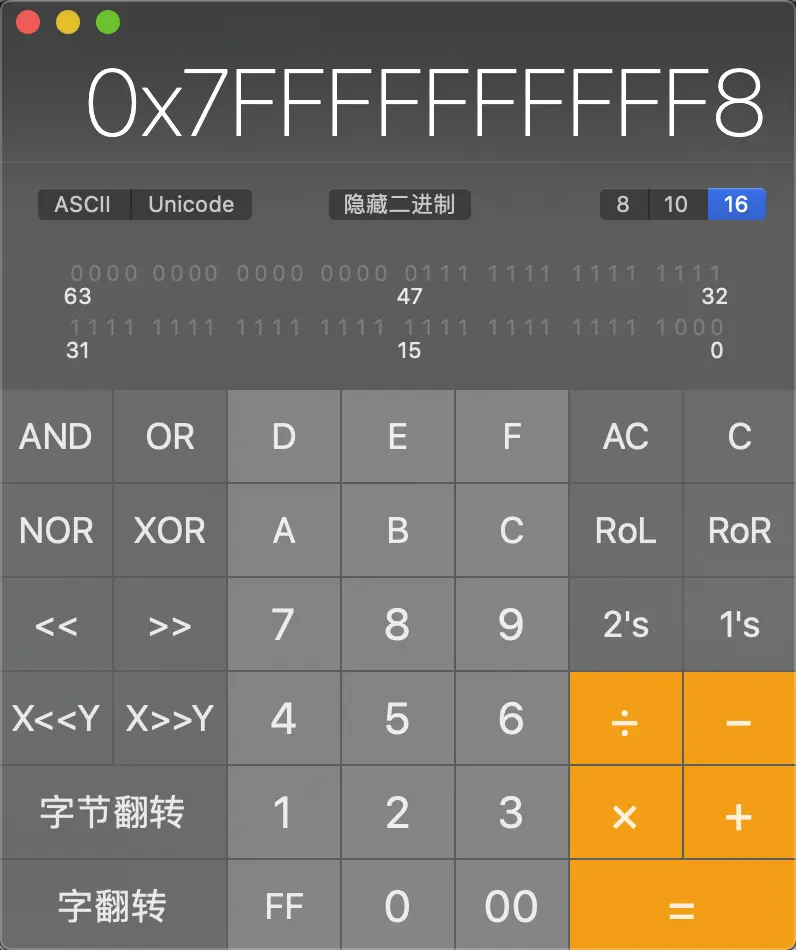Rotate left with RoL

click(626, 530)
